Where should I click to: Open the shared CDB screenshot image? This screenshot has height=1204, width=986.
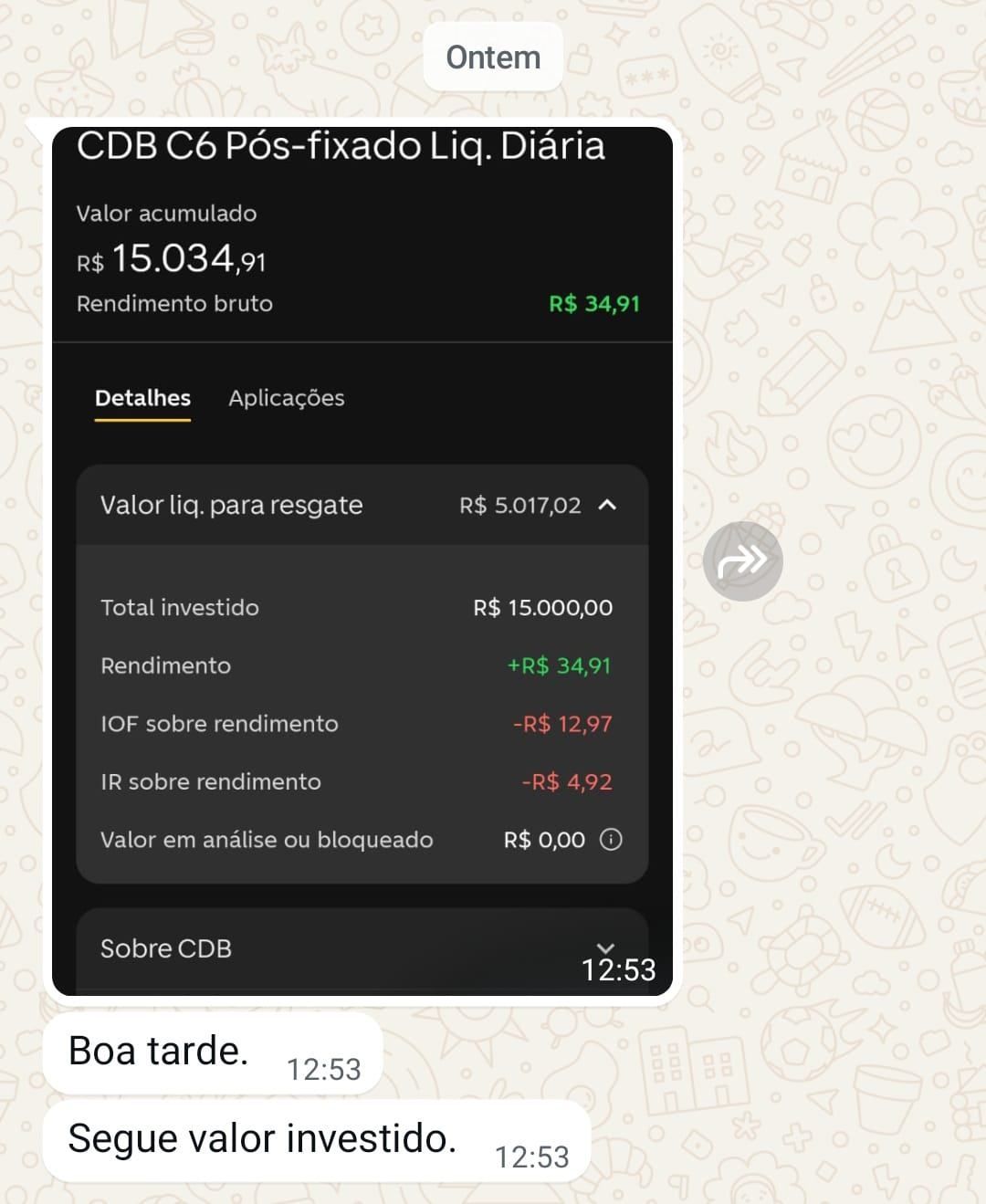362,560
